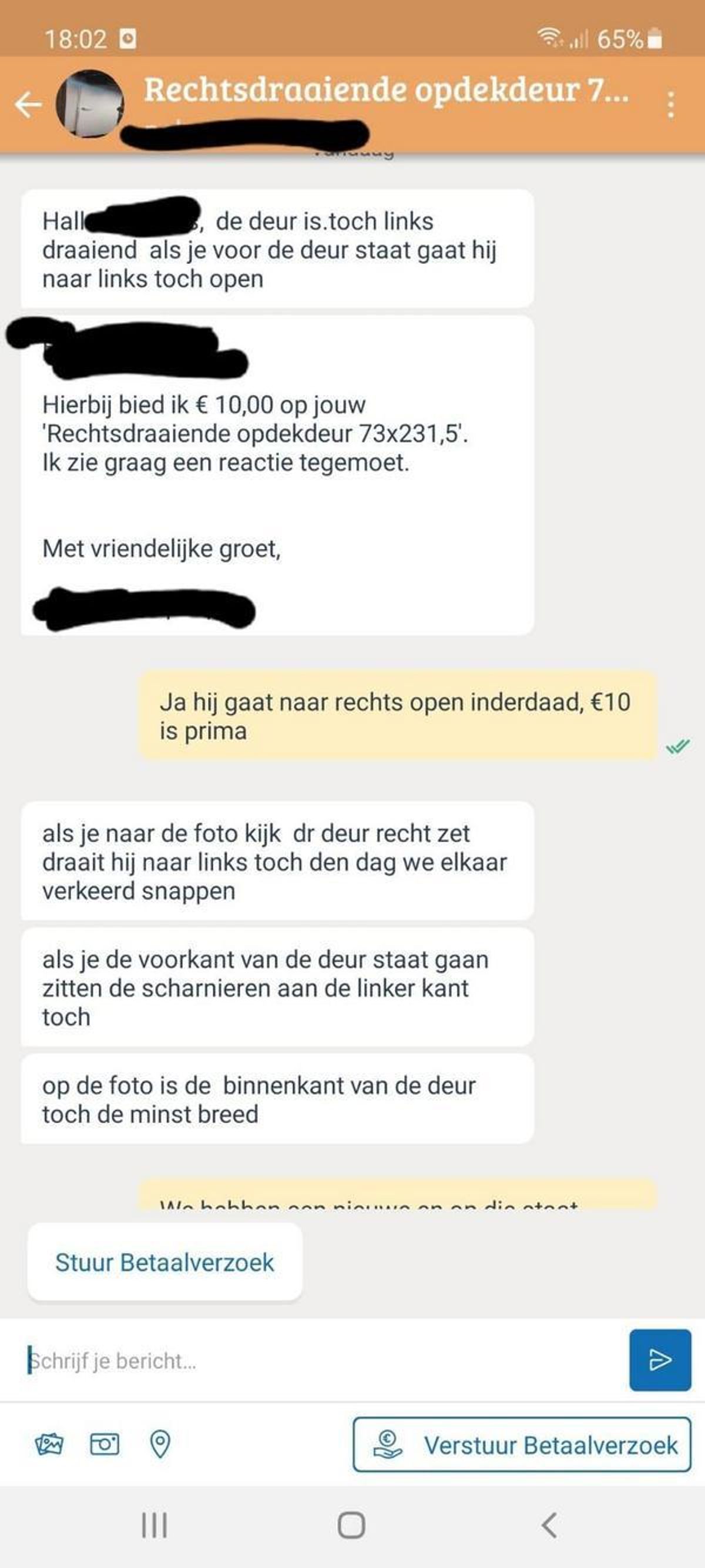The height and width of the screenshot is (1568, 705).
Task: Open the three-dot overflow menu
Action: pyautogui.click(x=670, y=105)
